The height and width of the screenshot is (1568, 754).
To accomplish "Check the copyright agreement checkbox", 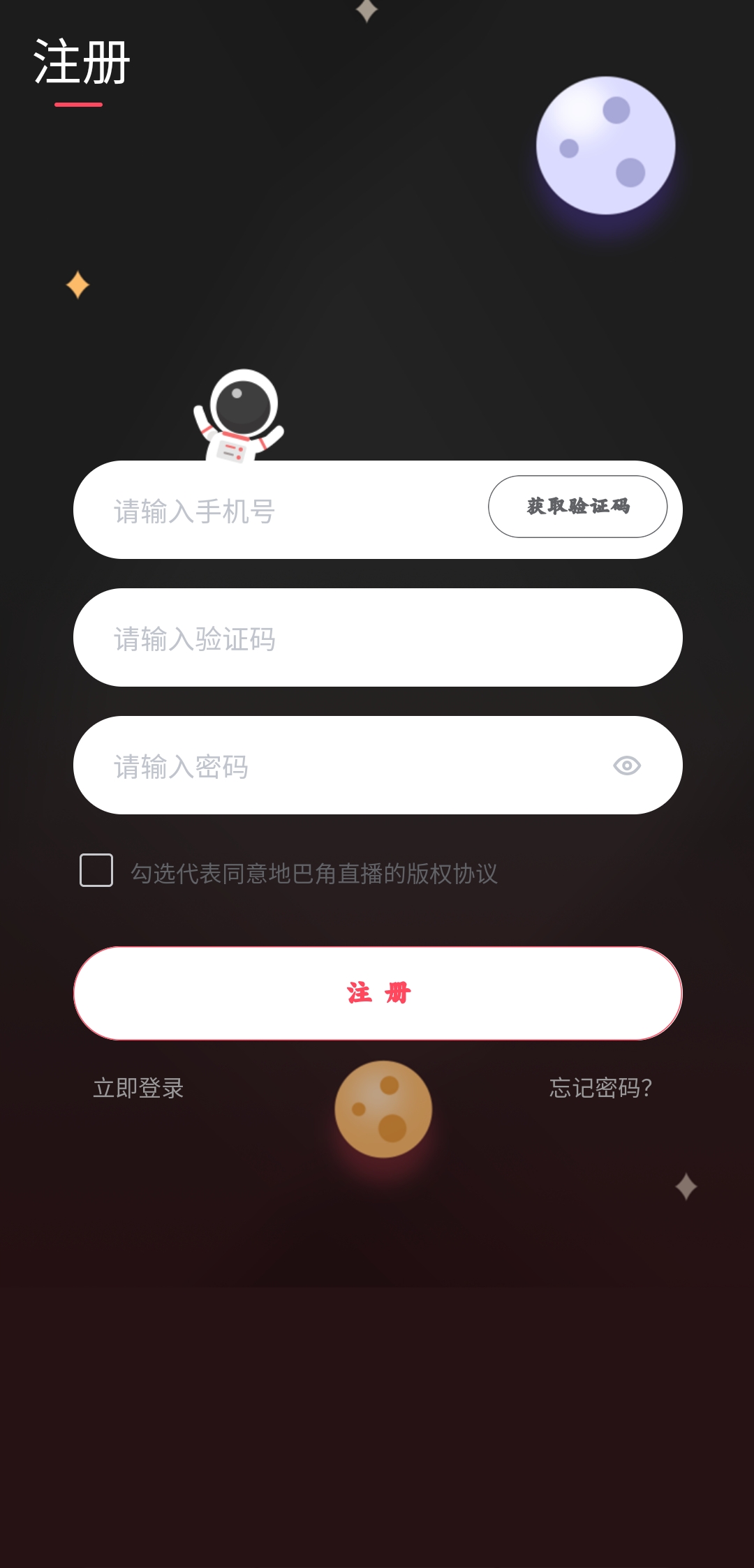I will pos(96,870).
